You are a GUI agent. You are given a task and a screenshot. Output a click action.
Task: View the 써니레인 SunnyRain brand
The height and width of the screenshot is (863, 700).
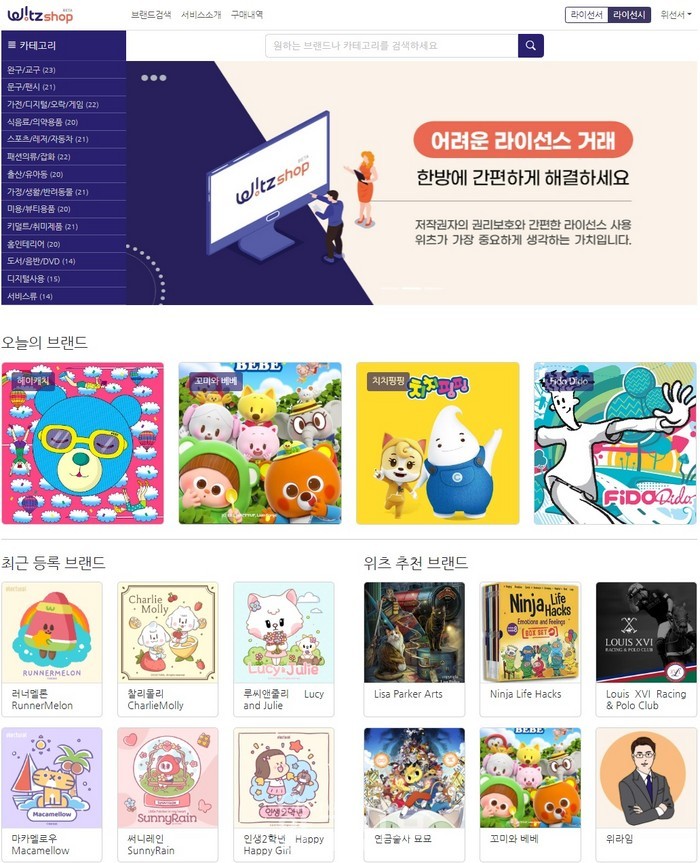click(x=168, y=793)
